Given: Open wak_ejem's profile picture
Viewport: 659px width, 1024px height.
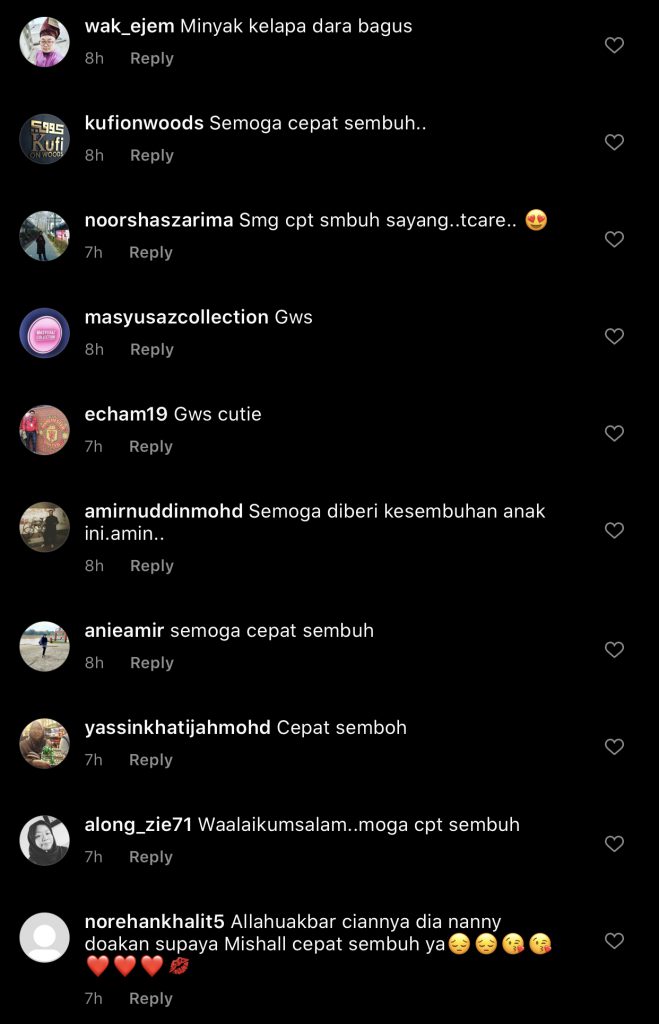Looking at the screenshot, I should (44, 42).
